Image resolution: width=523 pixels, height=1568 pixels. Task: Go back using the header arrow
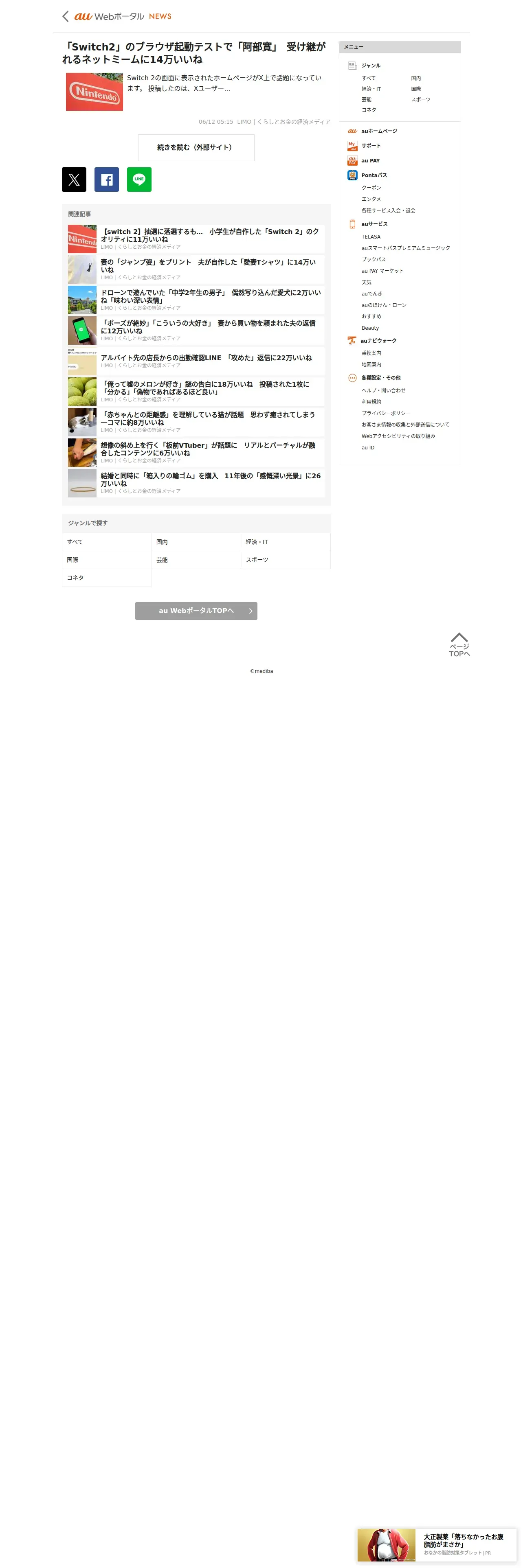pos(65,16)
